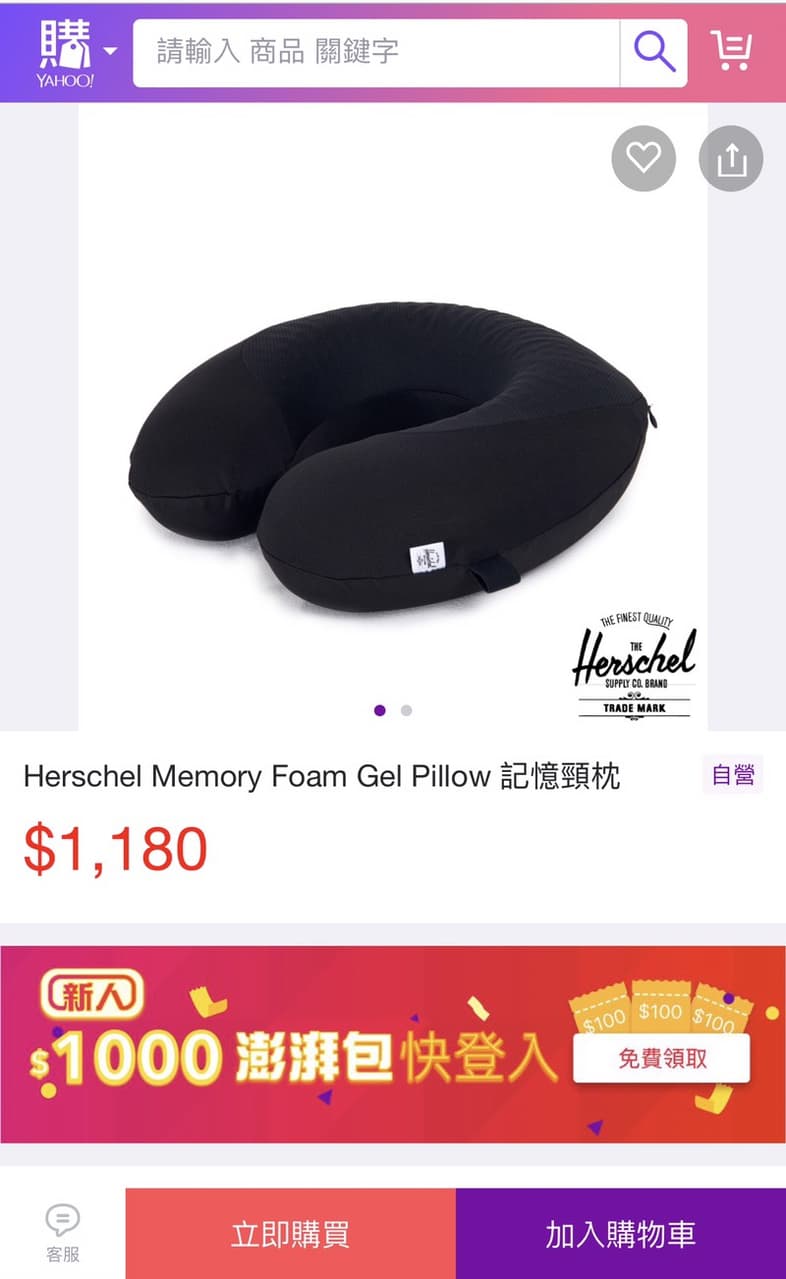
Task: Open the $1000 new user coupon banner
Action: 393,1045
